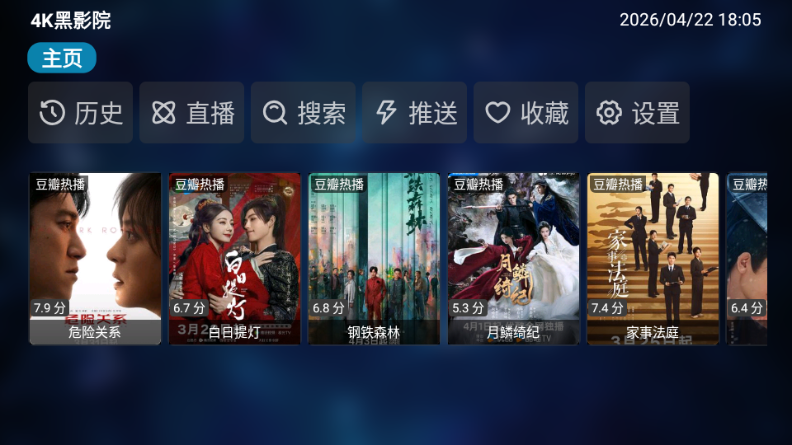Viewport: 792px width, 445px height.
Task: Tap the 4K黑影院 title
Action: 70,20
